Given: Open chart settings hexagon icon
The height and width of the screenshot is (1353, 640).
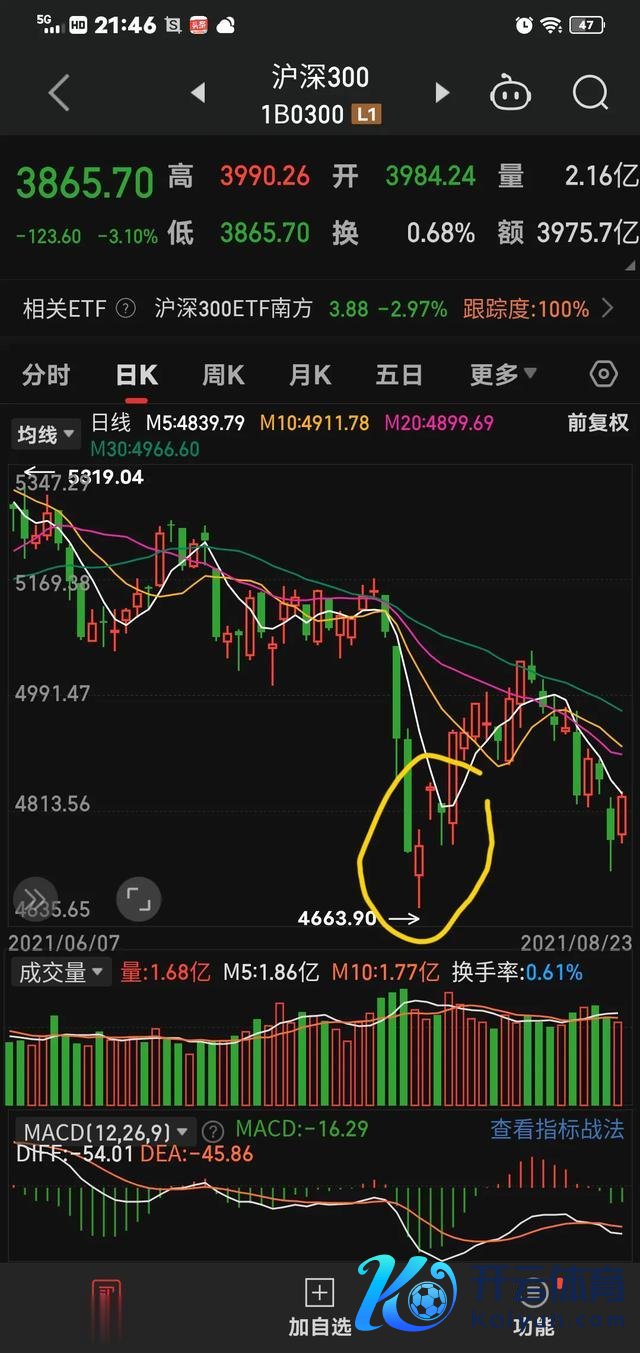Looking at the screenshot, I should [x=604, y=375].
